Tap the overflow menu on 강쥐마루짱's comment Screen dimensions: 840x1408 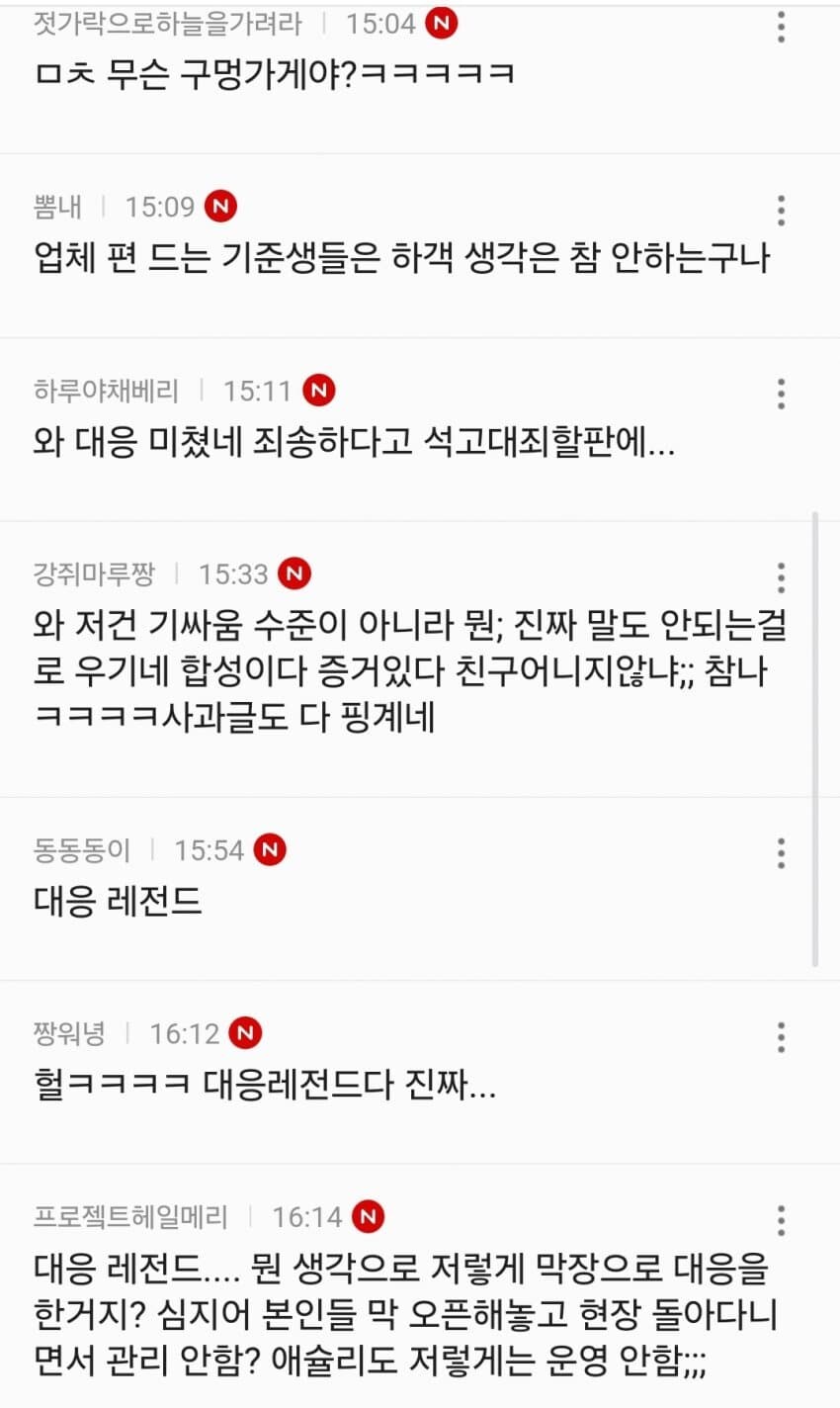(x=781, y=577)
